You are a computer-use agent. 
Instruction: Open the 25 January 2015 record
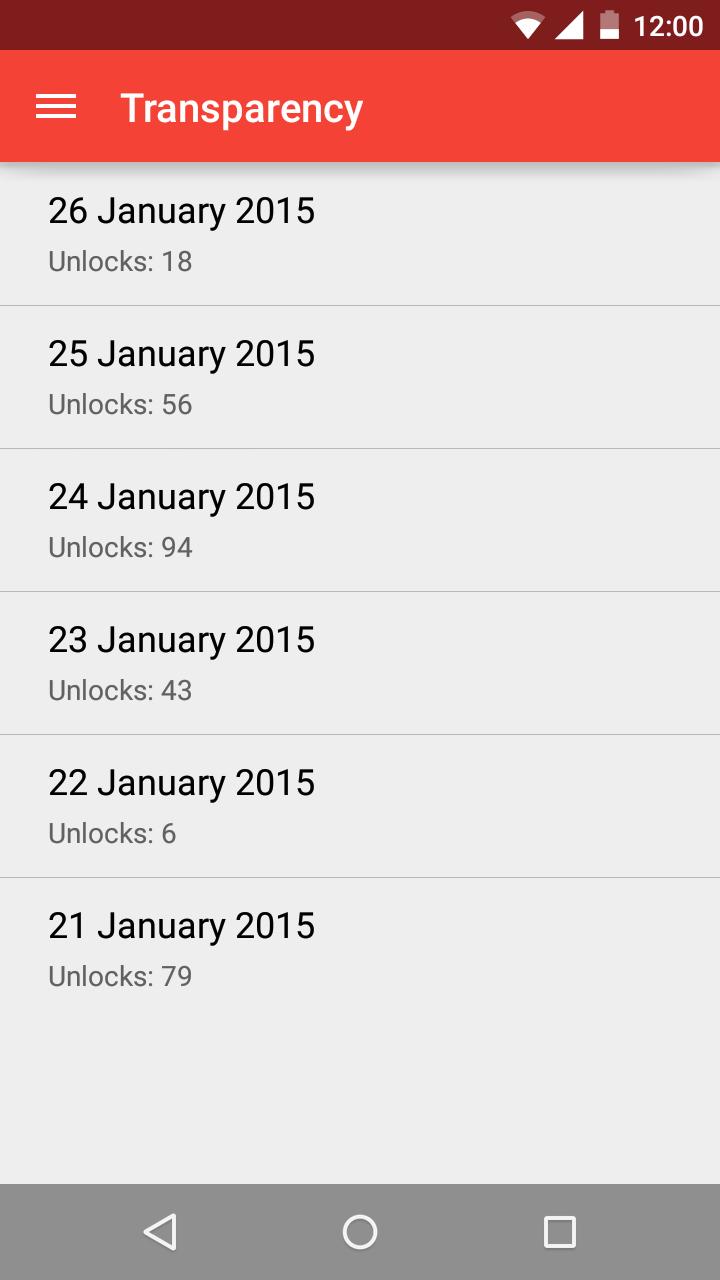pos(360,376)
